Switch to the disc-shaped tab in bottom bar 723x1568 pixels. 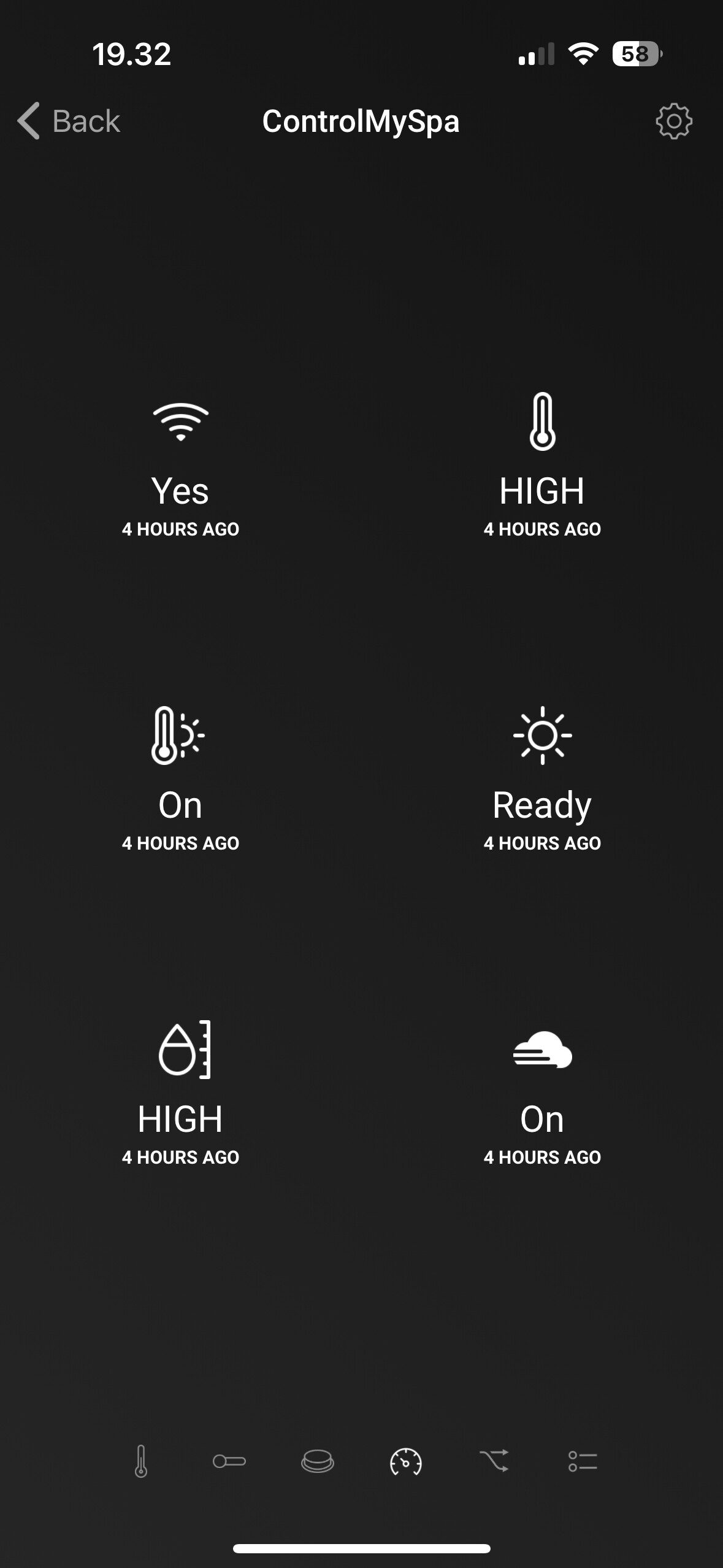tap(318, 1461)
